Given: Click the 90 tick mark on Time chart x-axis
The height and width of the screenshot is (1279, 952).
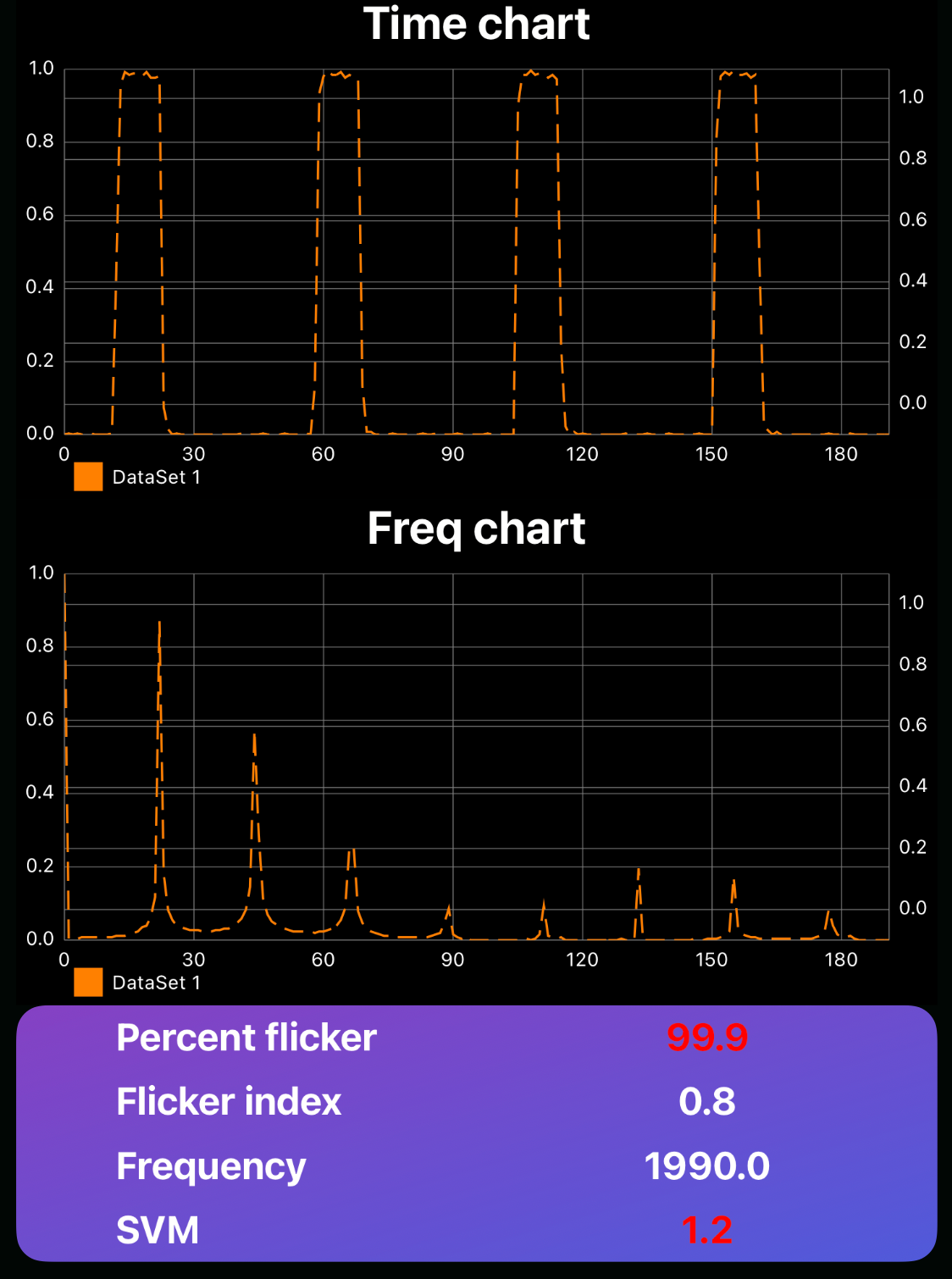Looking at the screenshot, I should coord(453,454).
